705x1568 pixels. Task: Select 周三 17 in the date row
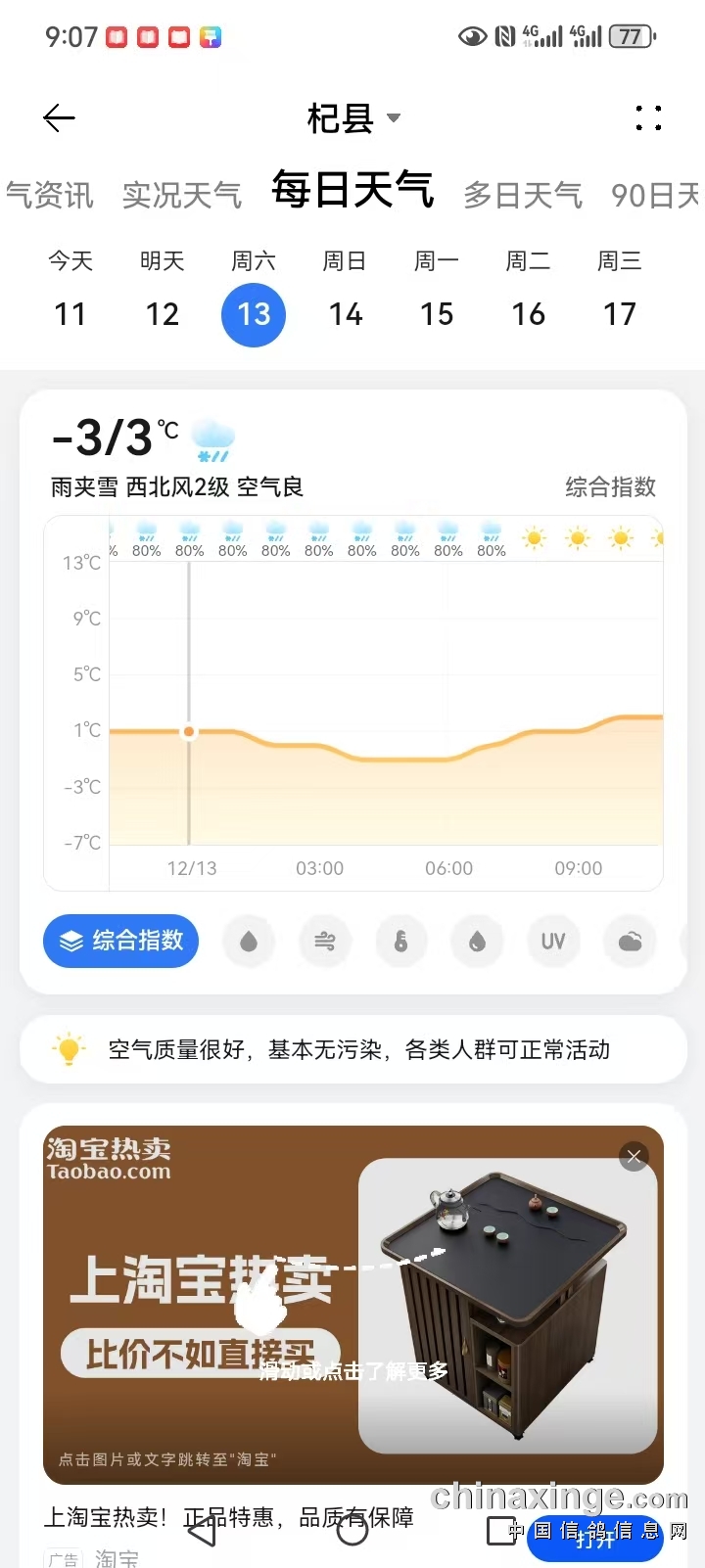[620, 294]
